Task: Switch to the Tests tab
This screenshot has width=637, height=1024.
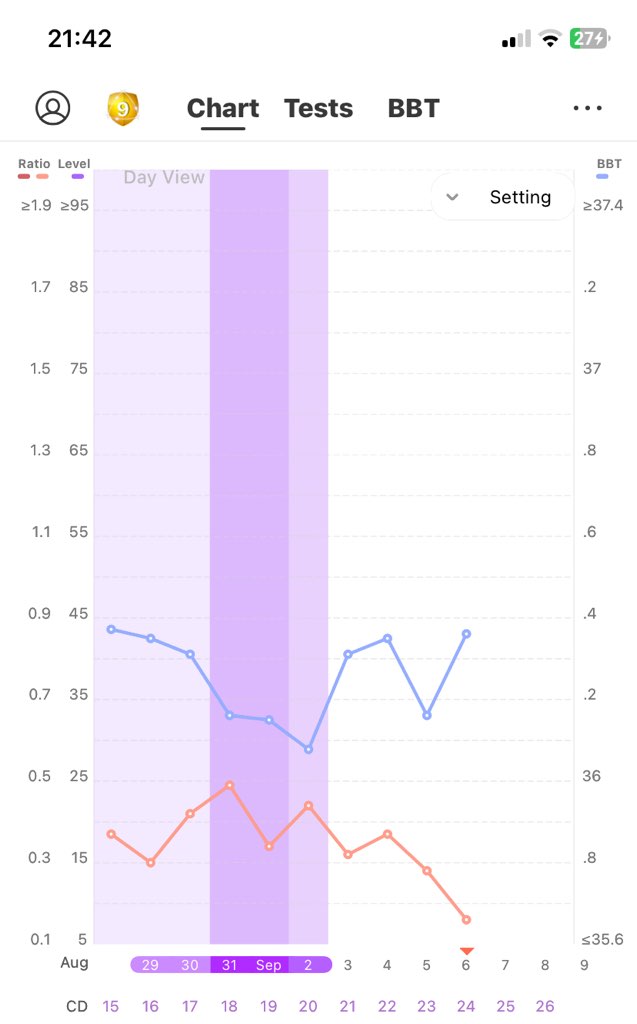Action: [318, 108]
